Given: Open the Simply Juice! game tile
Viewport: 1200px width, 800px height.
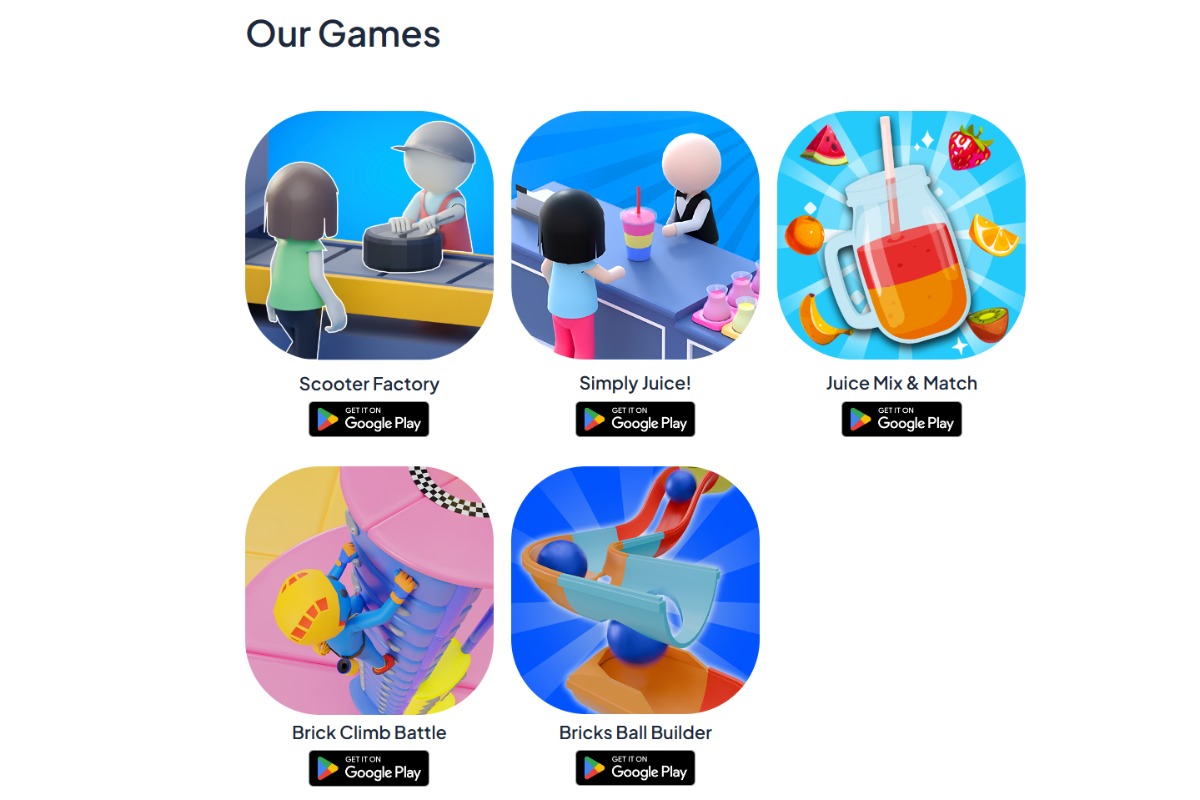Looking at the screenshot, I should (635, 235).
